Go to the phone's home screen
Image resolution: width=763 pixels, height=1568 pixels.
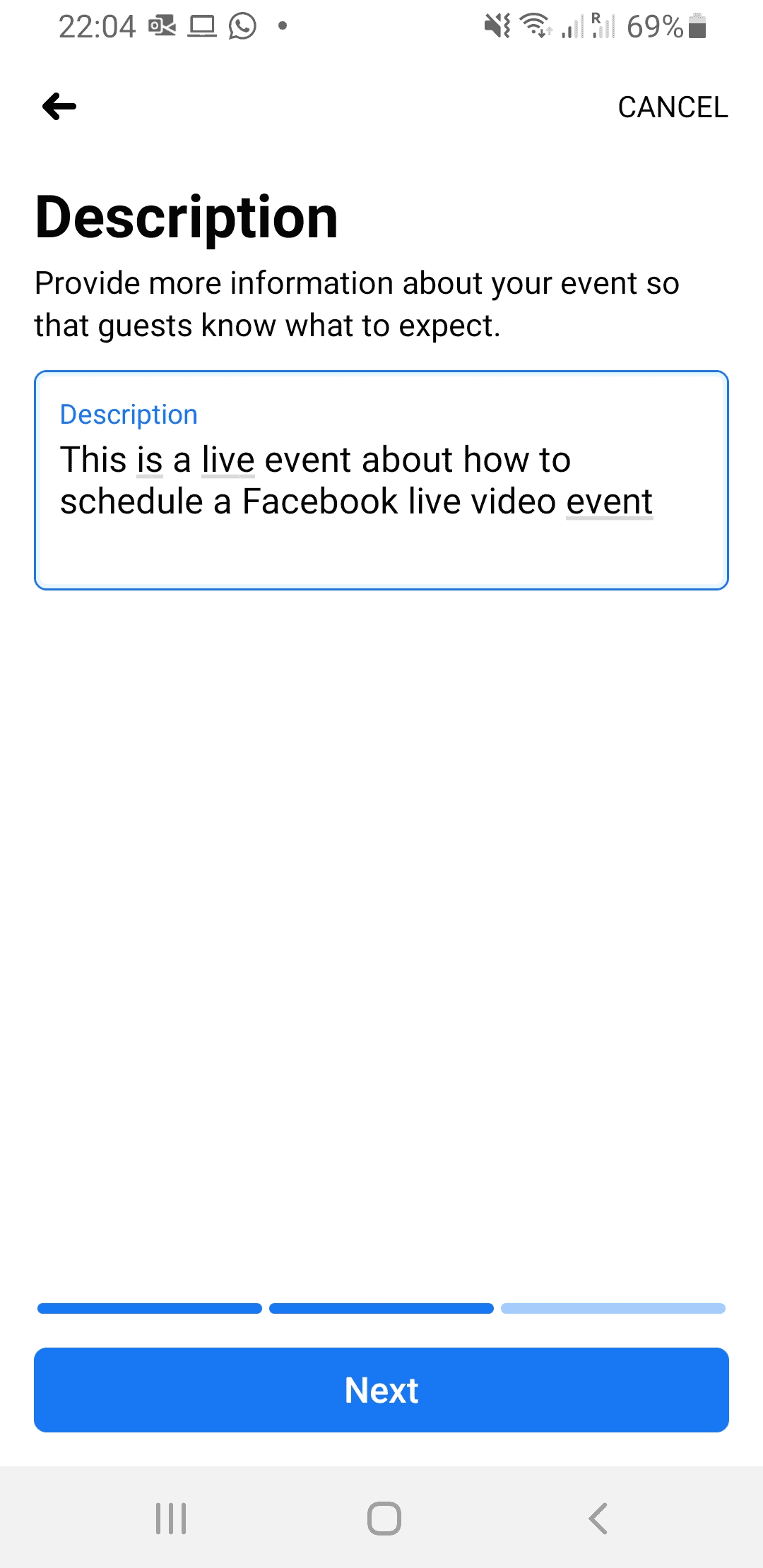tap(384, 1518)
